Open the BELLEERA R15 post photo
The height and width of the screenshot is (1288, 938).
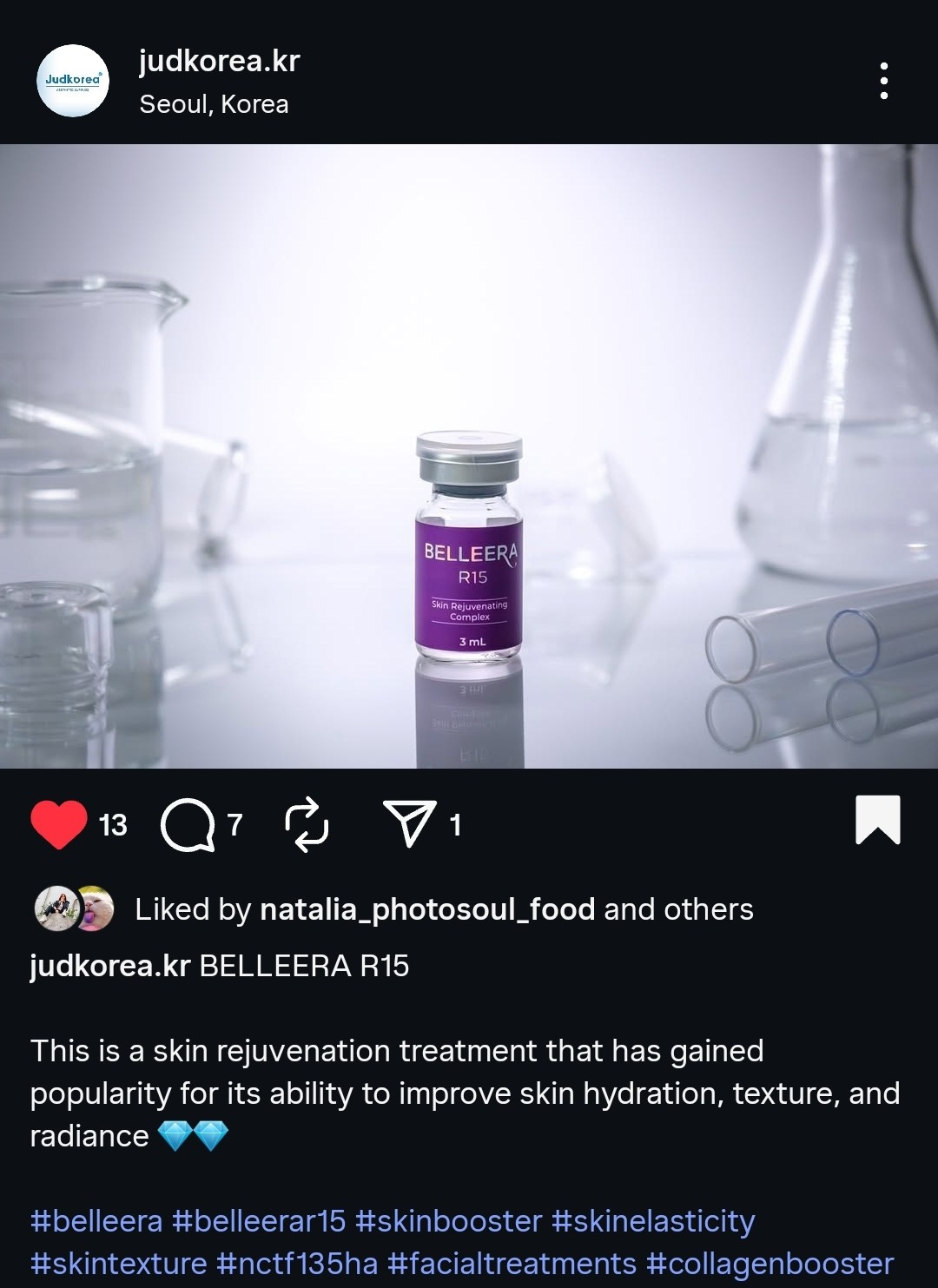click(469, 456)
